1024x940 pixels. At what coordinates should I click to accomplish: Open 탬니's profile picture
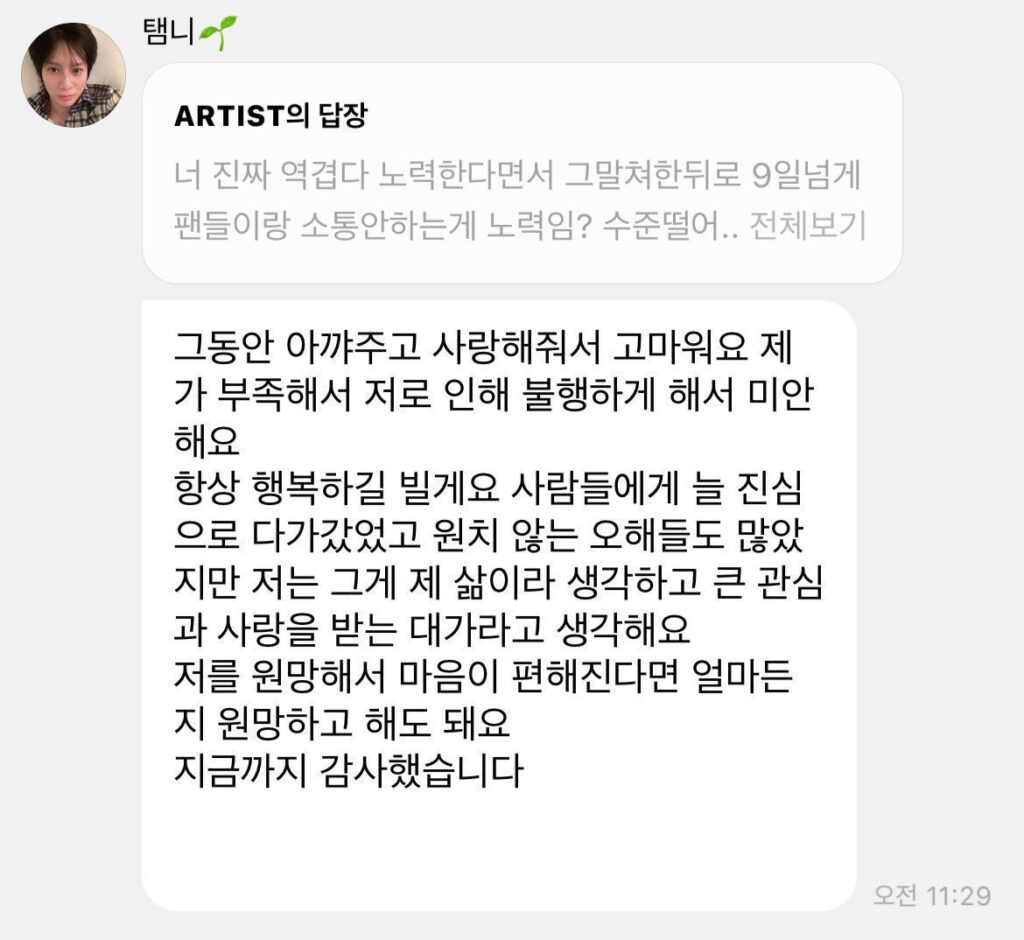click(74, 75)
